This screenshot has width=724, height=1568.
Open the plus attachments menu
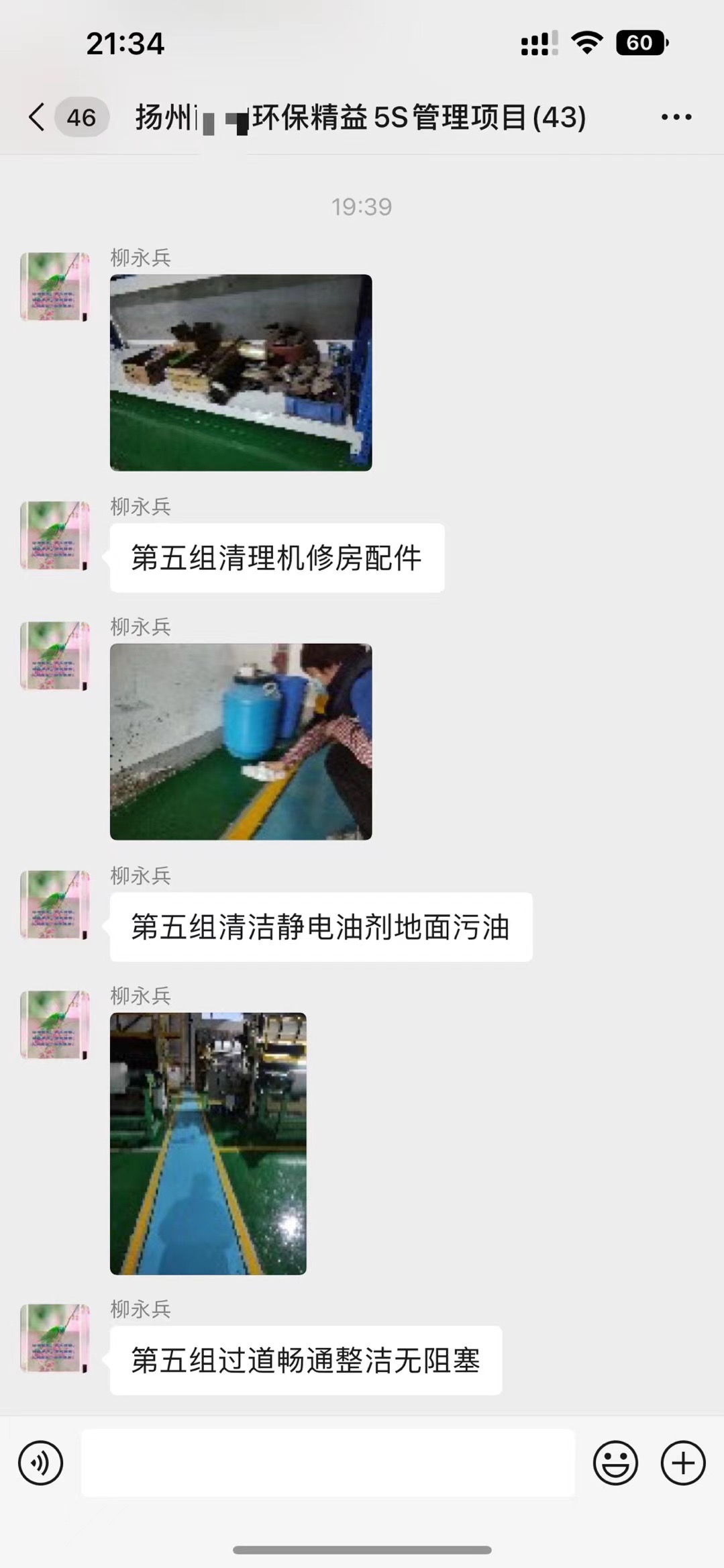(x=683, y=1463)
